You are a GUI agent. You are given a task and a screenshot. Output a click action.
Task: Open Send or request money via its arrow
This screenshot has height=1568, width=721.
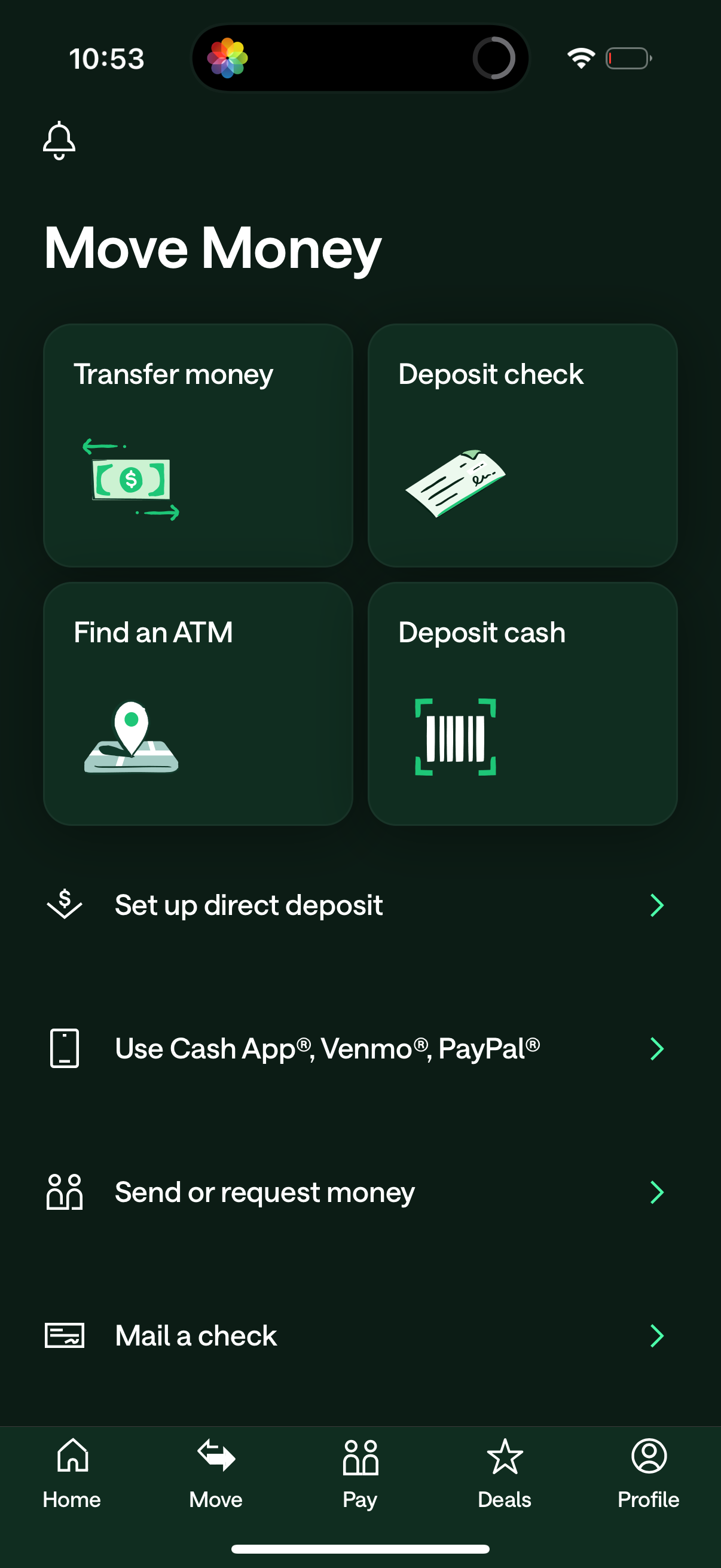[657, 1192]
